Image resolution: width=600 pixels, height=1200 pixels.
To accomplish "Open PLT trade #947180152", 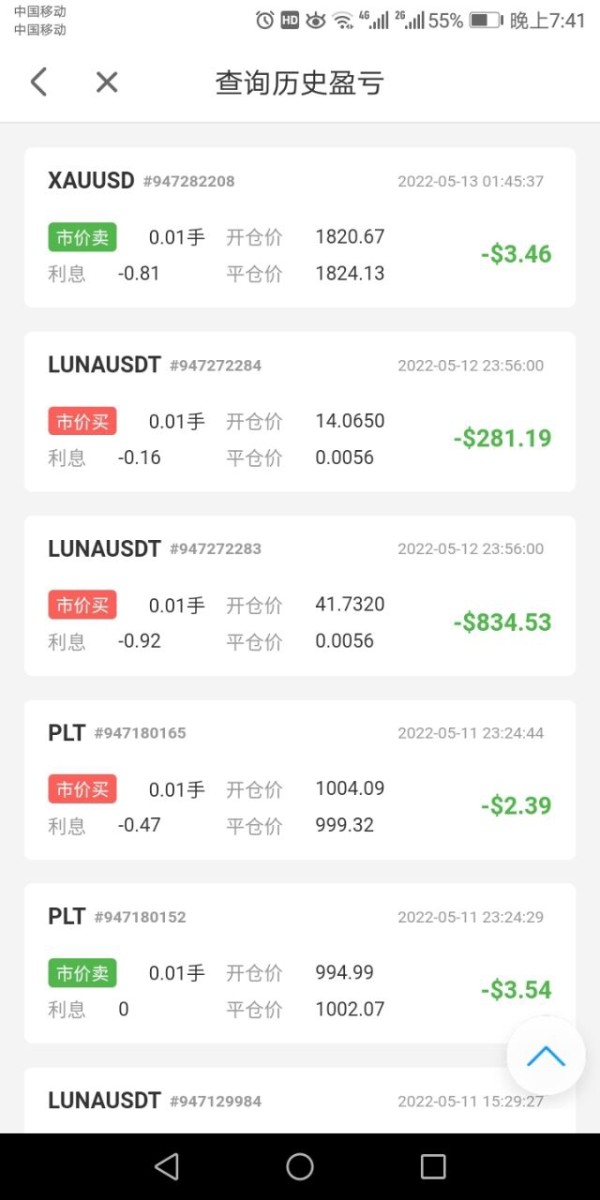I will (300, 964).
